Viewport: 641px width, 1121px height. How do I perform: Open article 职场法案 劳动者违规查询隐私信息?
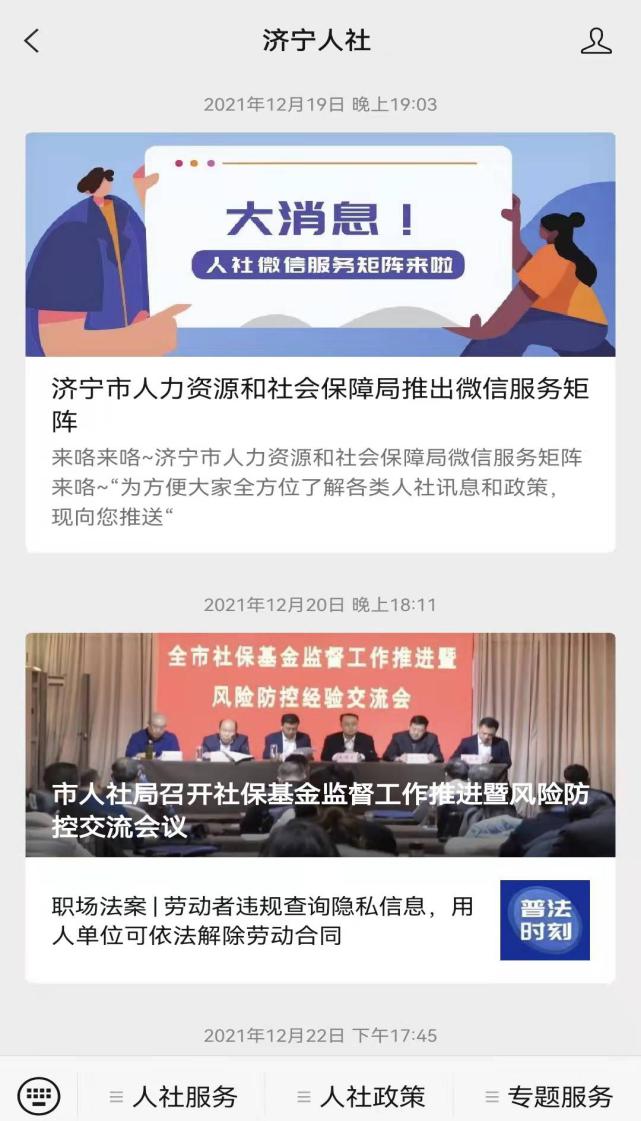263,921
